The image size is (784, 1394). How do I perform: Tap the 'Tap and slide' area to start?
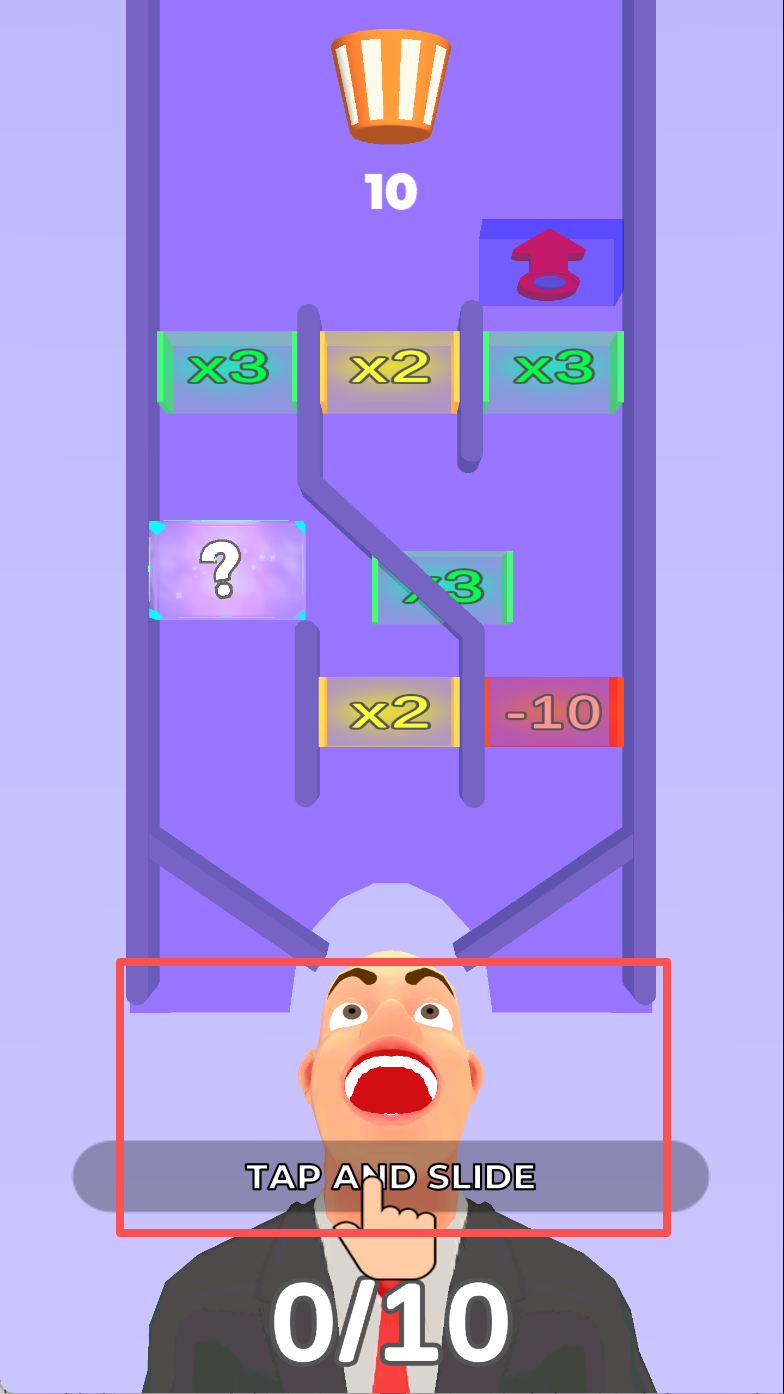391,1176
